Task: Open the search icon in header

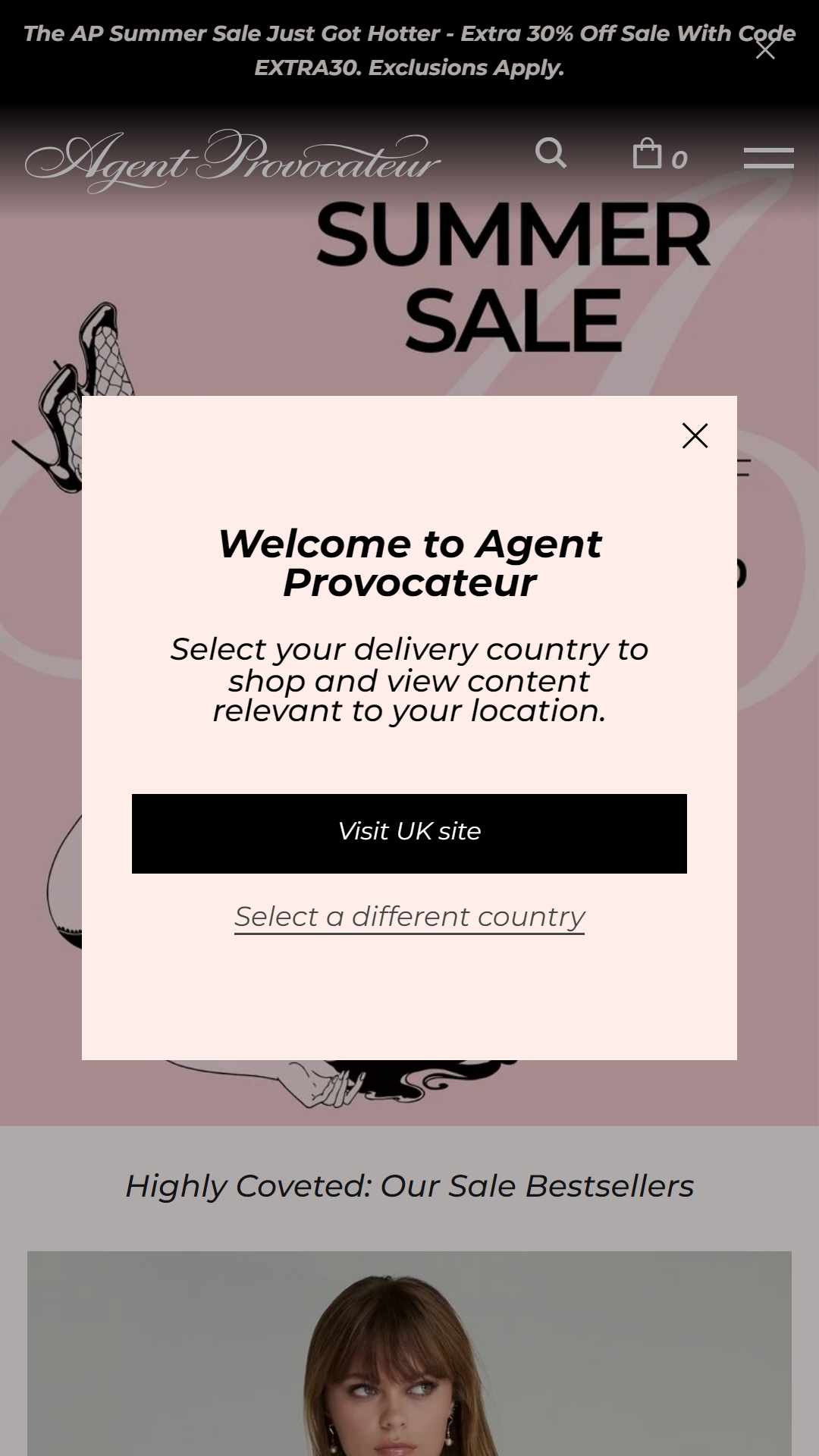Action: pyautogui.click(x=551, y=153)
